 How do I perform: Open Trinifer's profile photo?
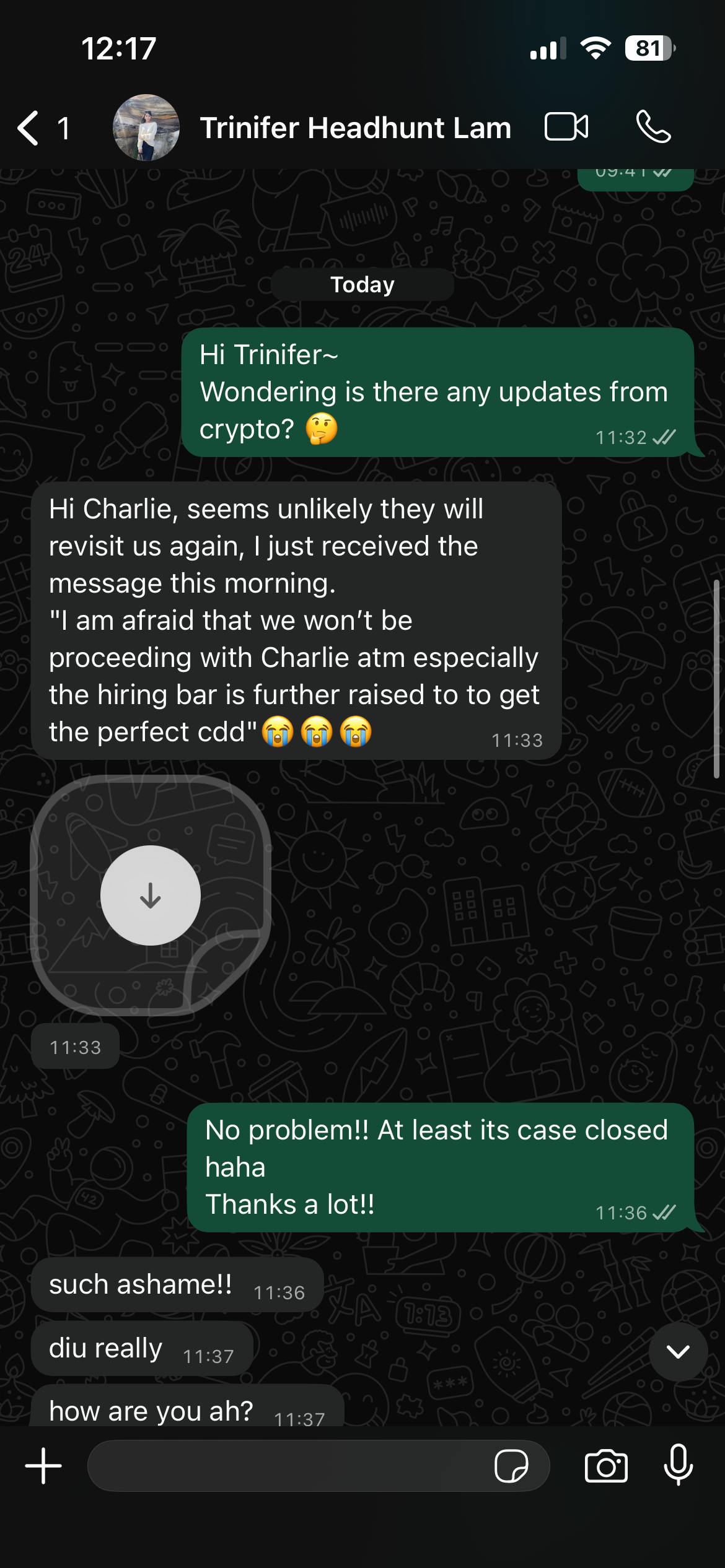146,128
